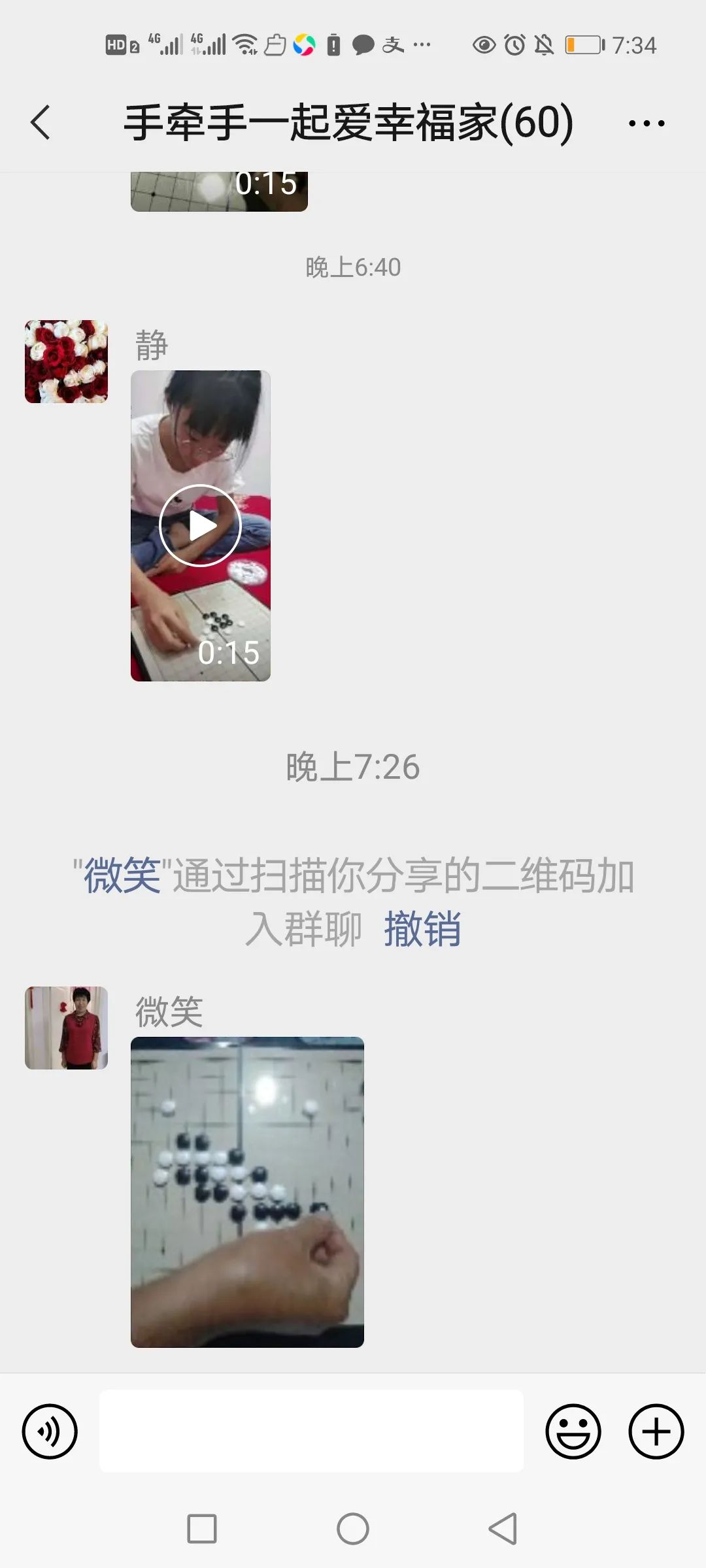Open the recent apps view

point(202,1529)
